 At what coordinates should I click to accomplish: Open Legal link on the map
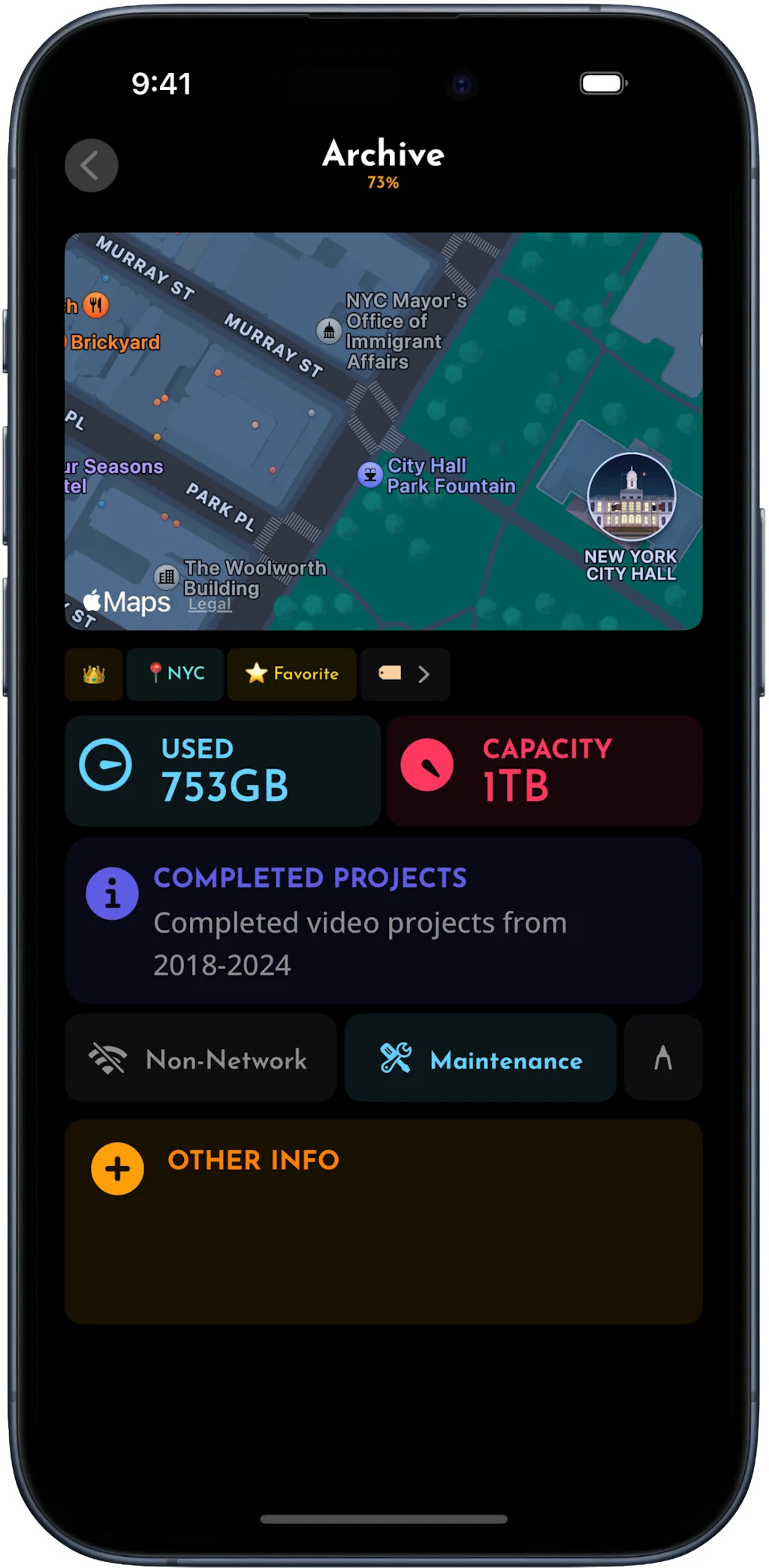[x=210, y=605]
